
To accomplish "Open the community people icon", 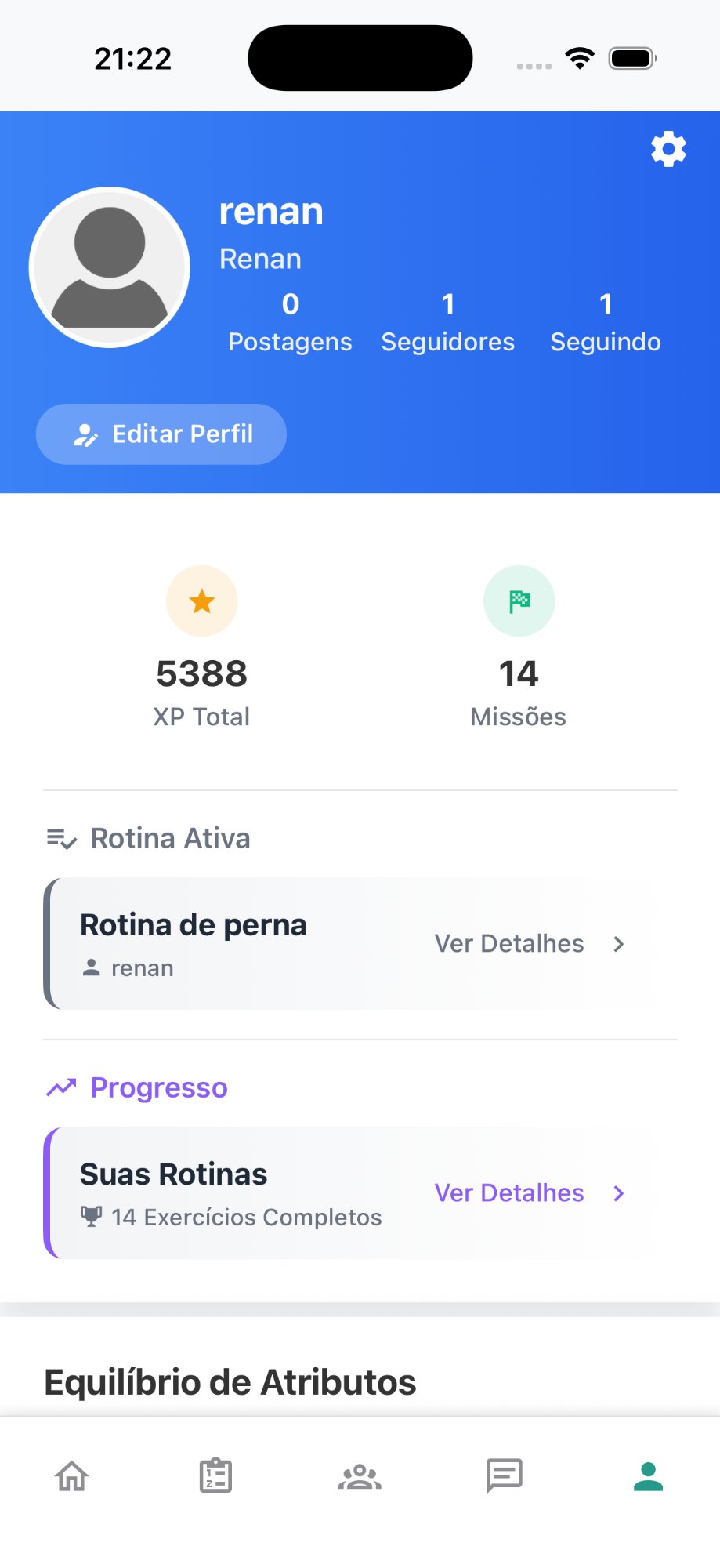I will (360, 1477).
